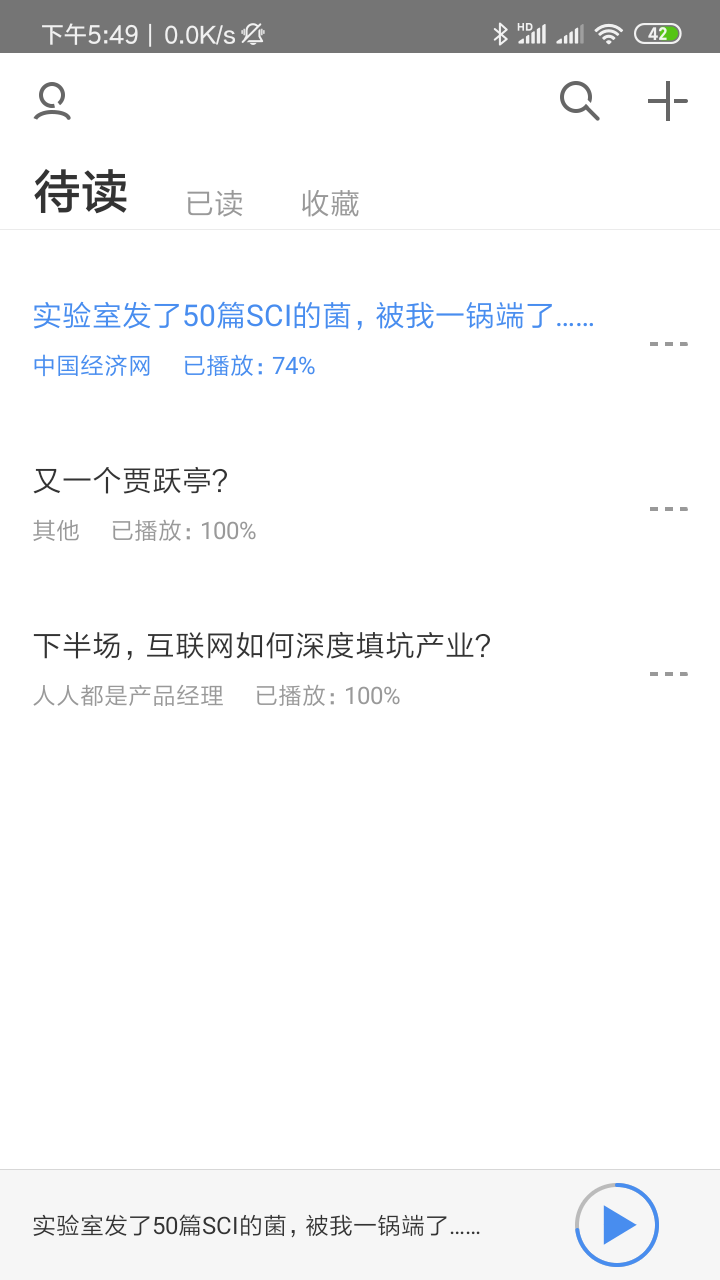Viewport: 720px width, 1280px height.
Task: Click the search icon
Action: 579,101
